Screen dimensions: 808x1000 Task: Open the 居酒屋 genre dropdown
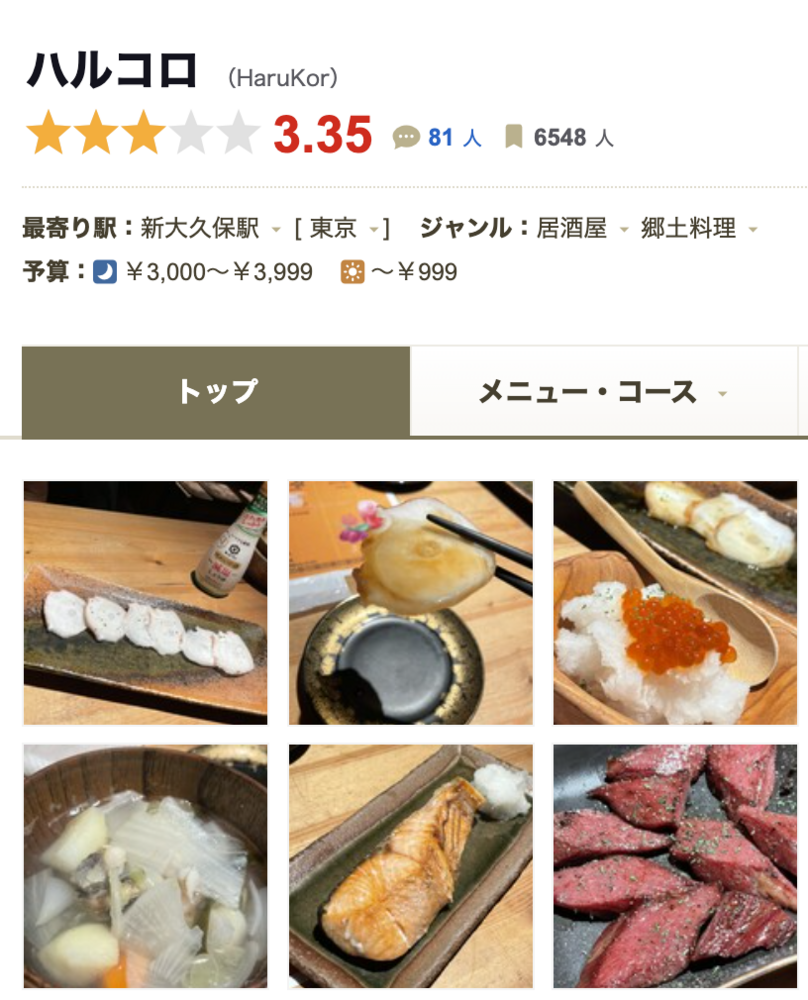coord(624,230)
